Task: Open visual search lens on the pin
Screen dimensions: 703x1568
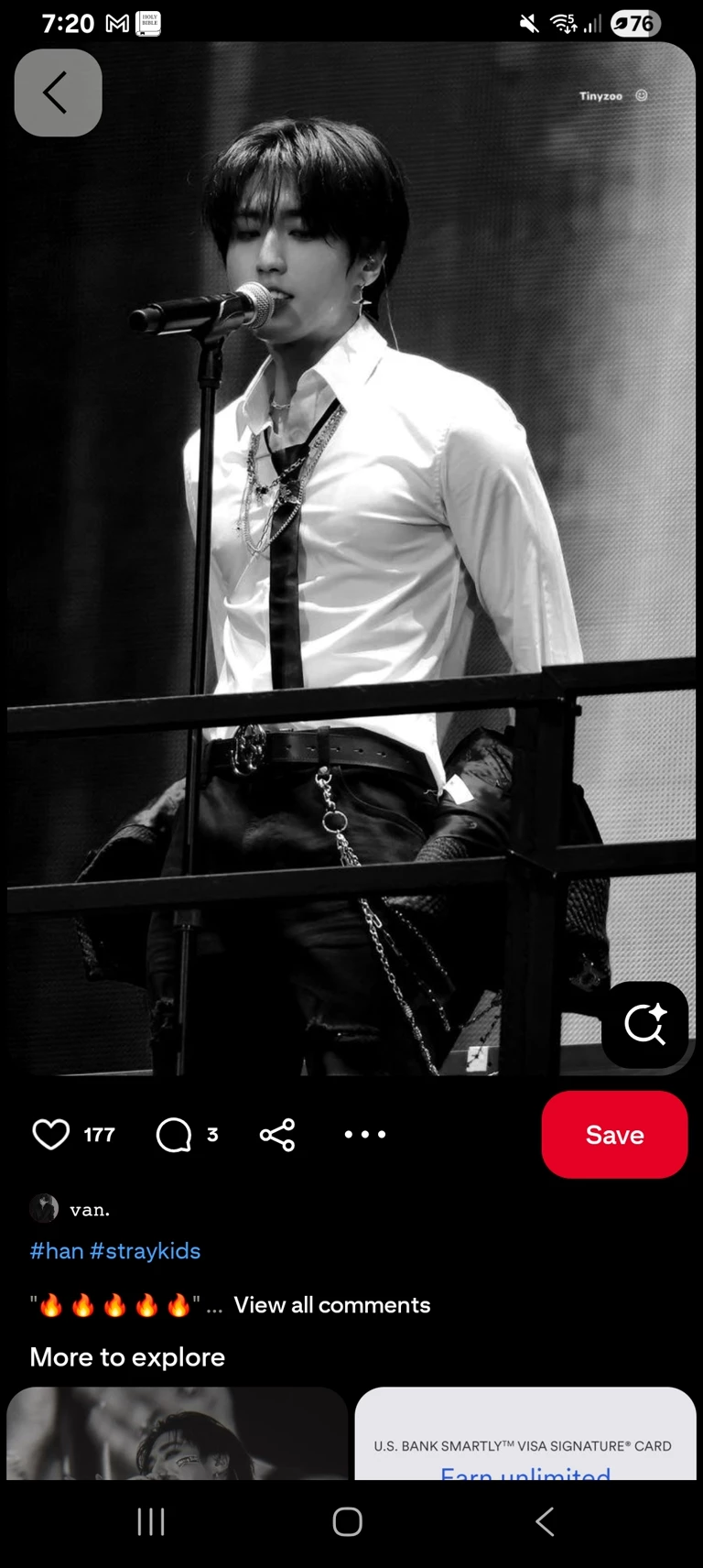Action: click(645, 1024)
